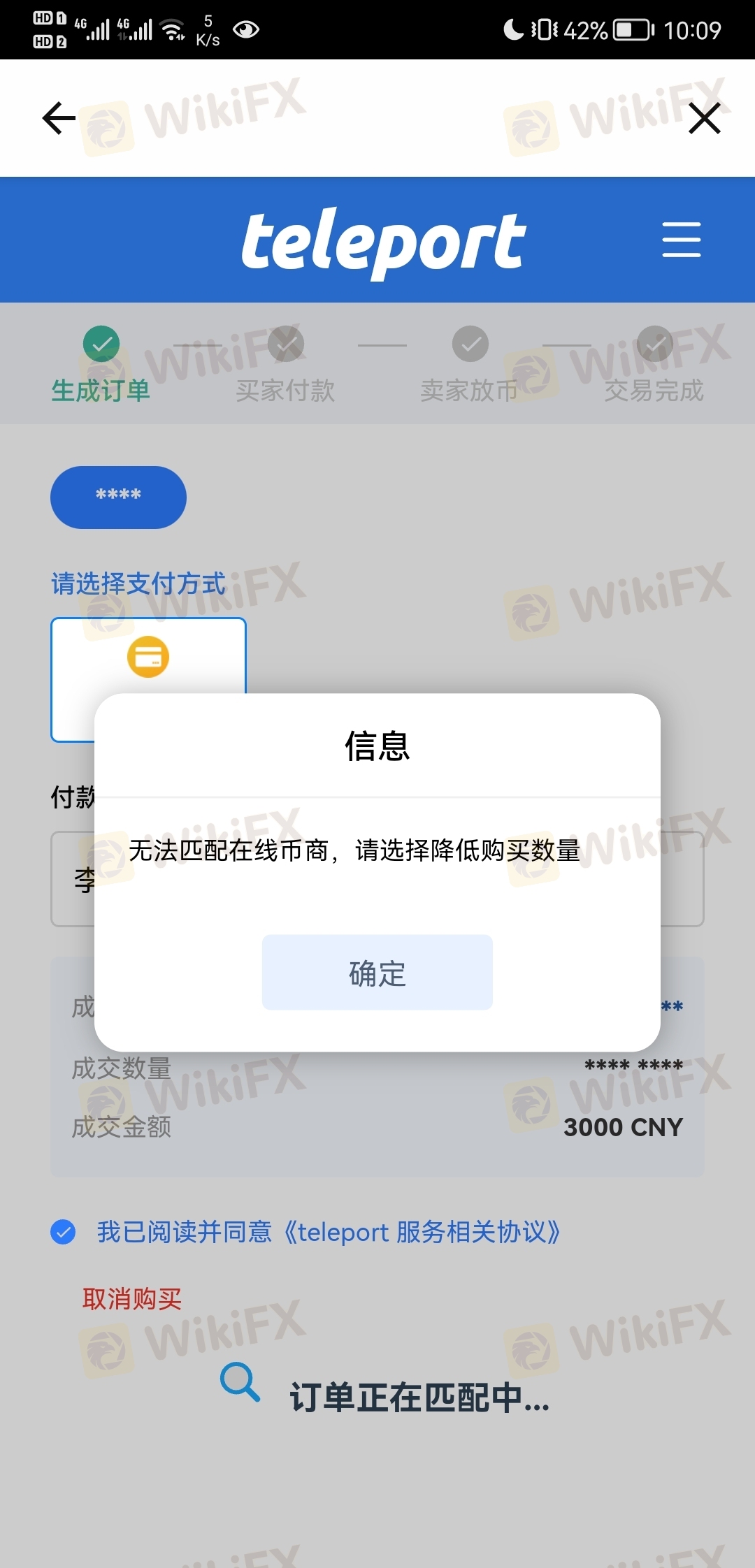
Task: Tap the blue **** pill button
Action: [118, 497]
